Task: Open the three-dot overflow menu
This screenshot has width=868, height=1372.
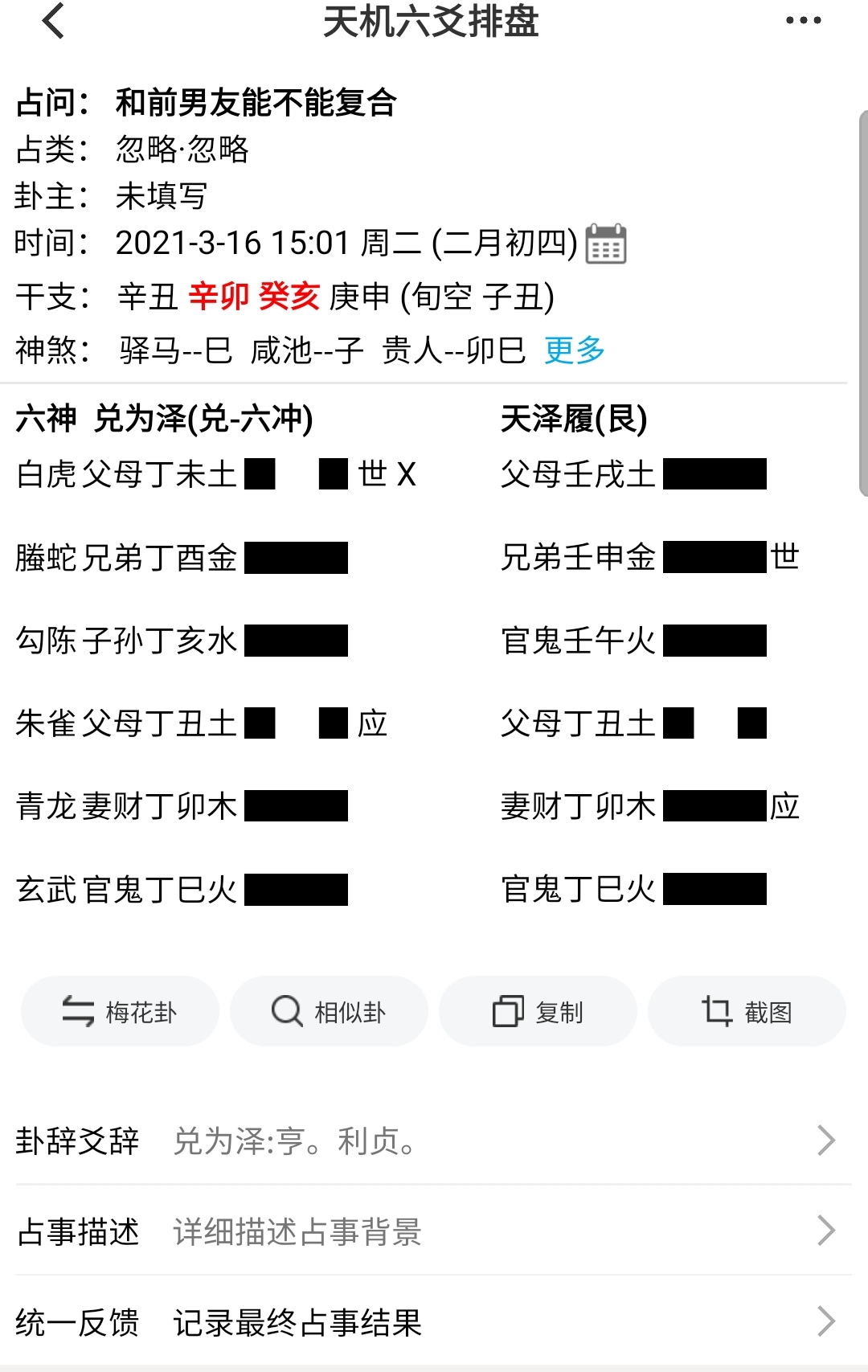Action: [801, 22]
